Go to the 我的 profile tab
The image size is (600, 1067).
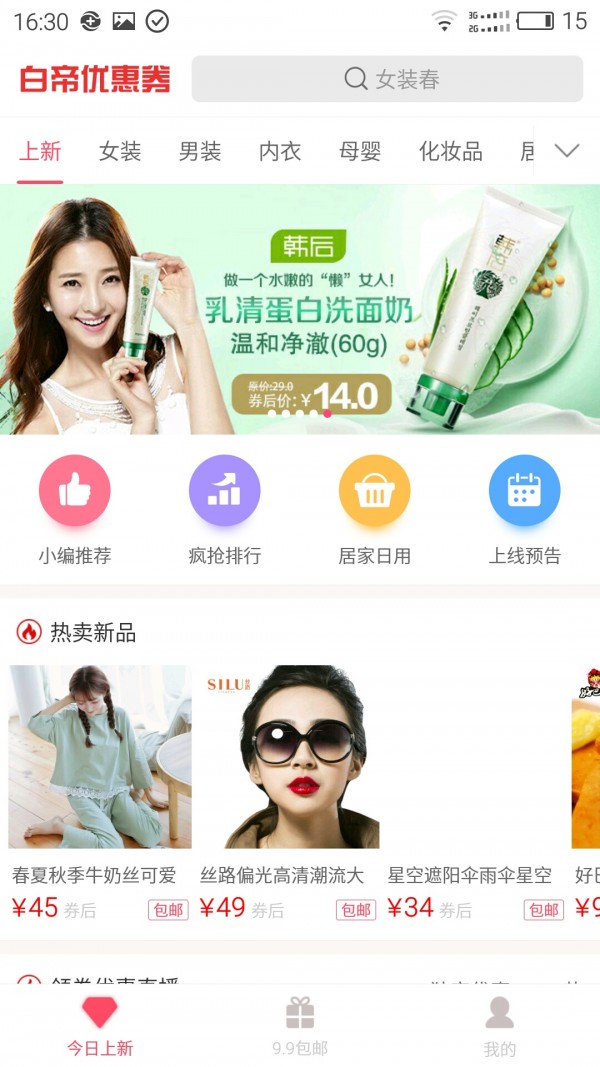click(x=500, y=1026)
